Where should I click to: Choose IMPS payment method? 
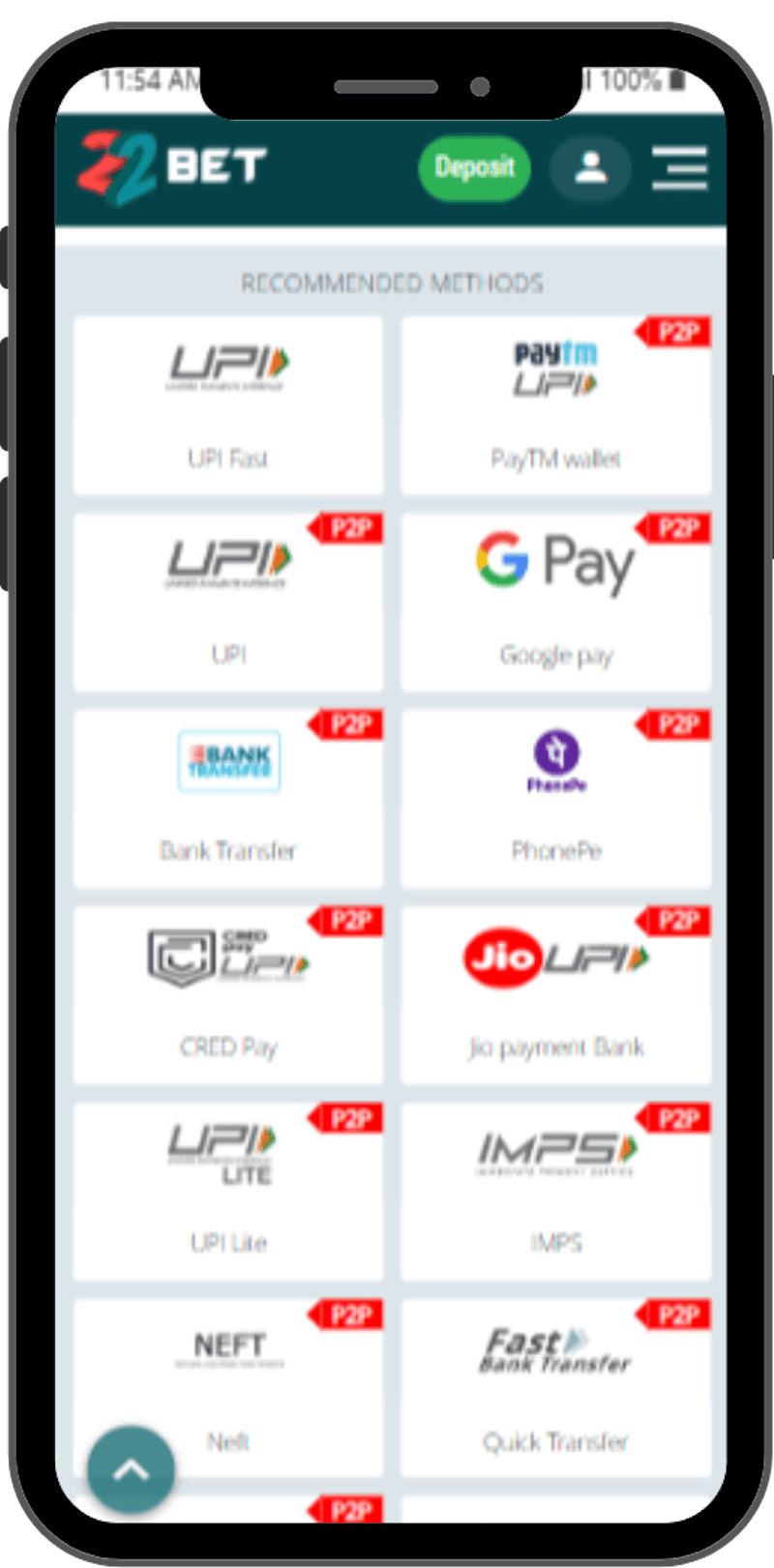coord(555,1191)
